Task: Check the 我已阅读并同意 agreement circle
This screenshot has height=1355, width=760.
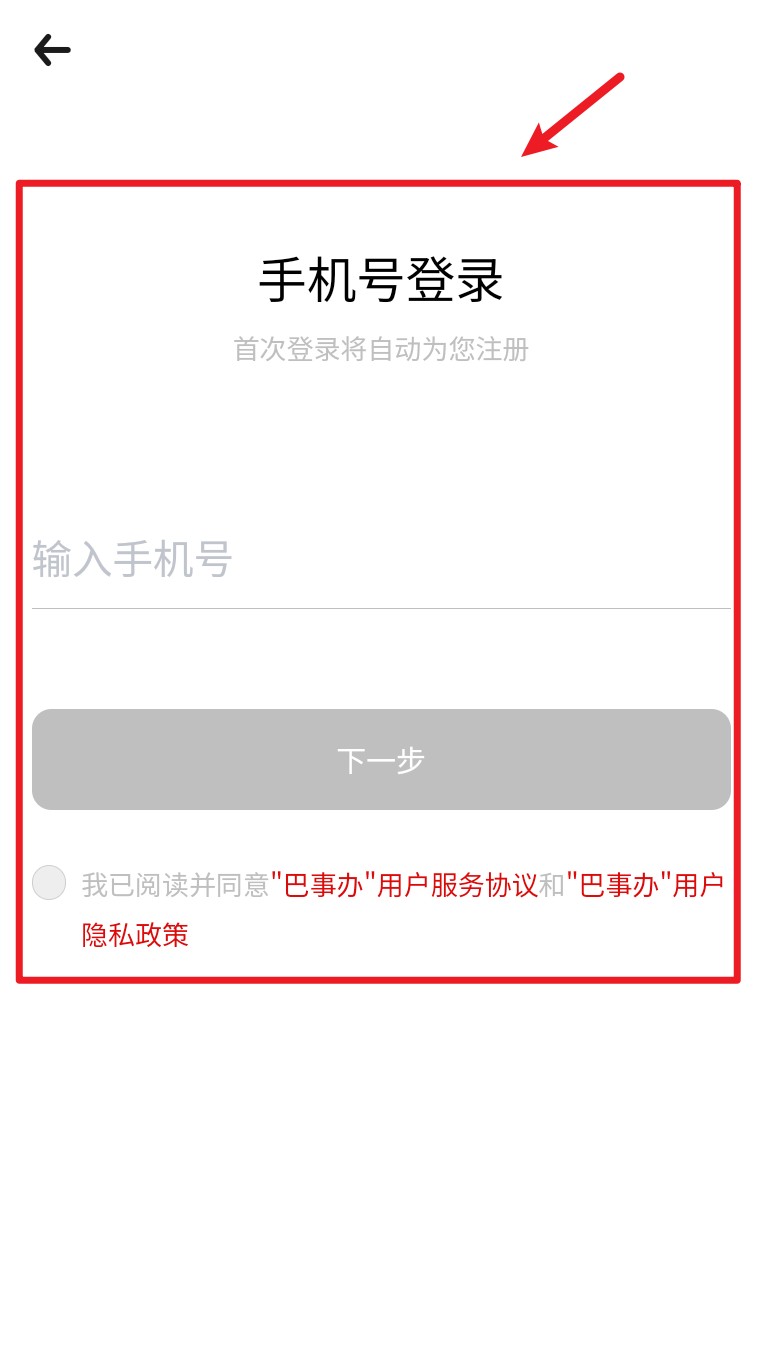Action: tap(49, 883)
